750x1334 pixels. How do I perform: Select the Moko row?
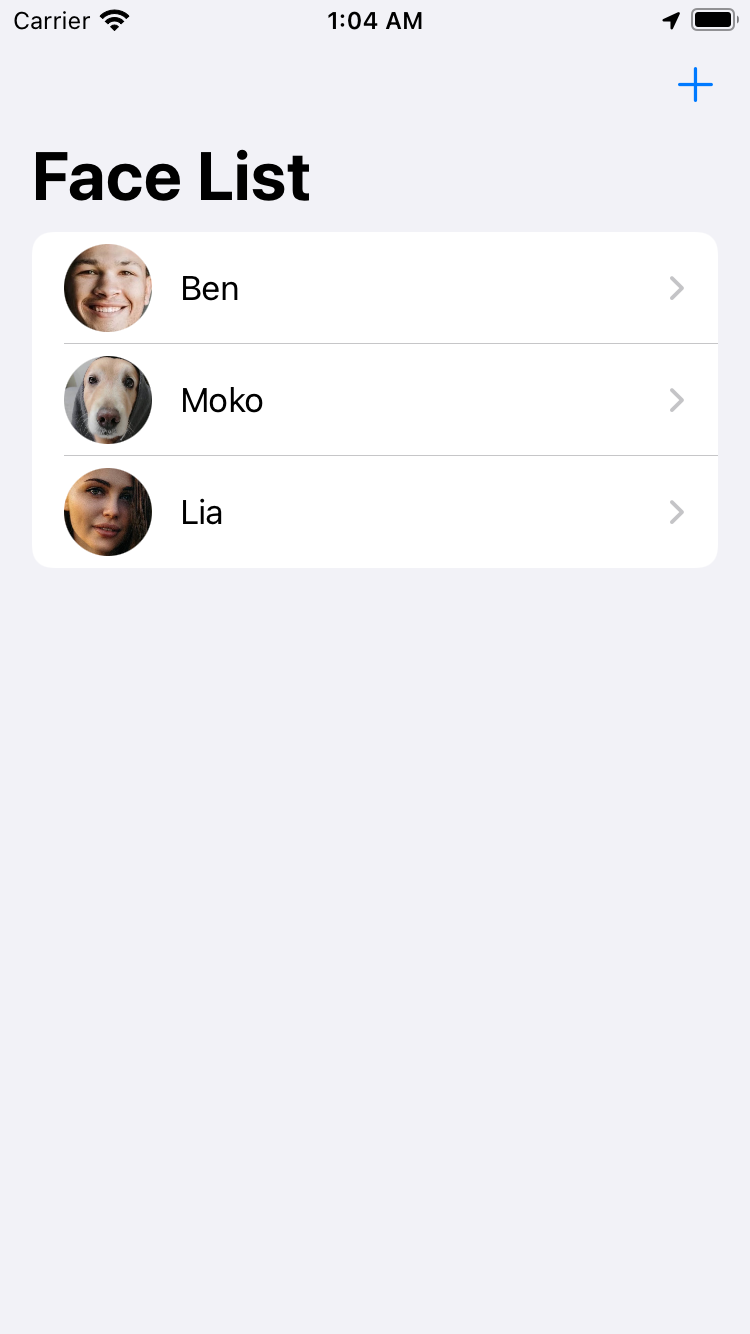click(x=375, y=401)
